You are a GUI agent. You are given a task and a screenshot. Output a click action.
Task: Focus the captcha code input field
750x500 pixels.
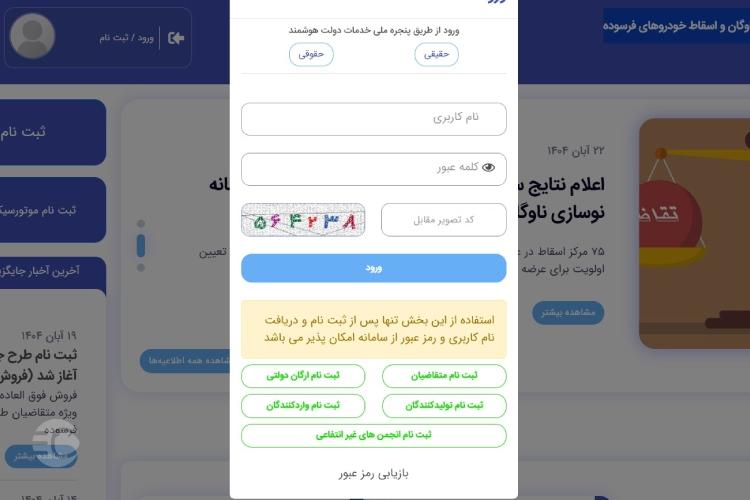pos(443,219)
